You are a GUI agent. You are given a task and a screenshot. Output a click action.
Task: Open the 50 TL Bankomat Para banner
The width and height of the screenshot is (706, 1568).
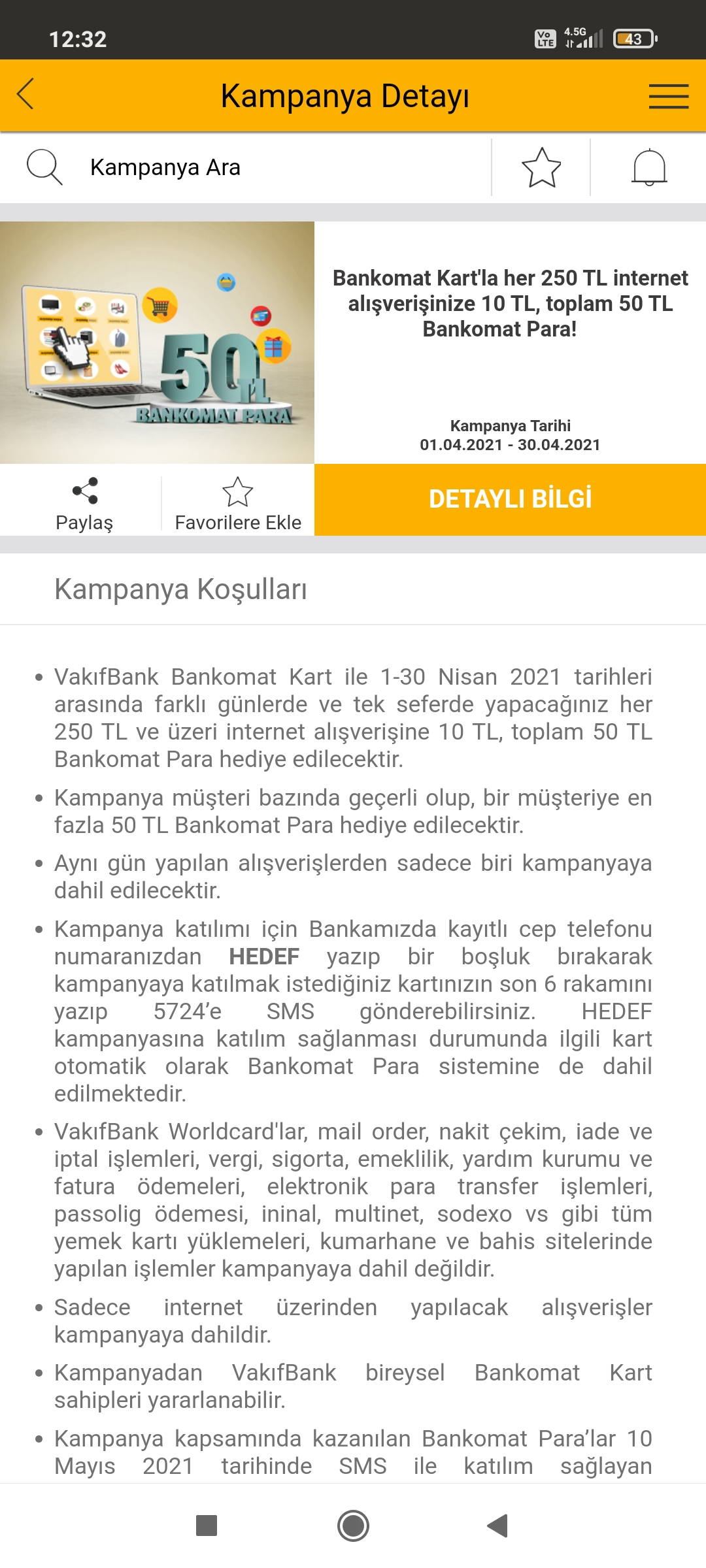[157, 343]
